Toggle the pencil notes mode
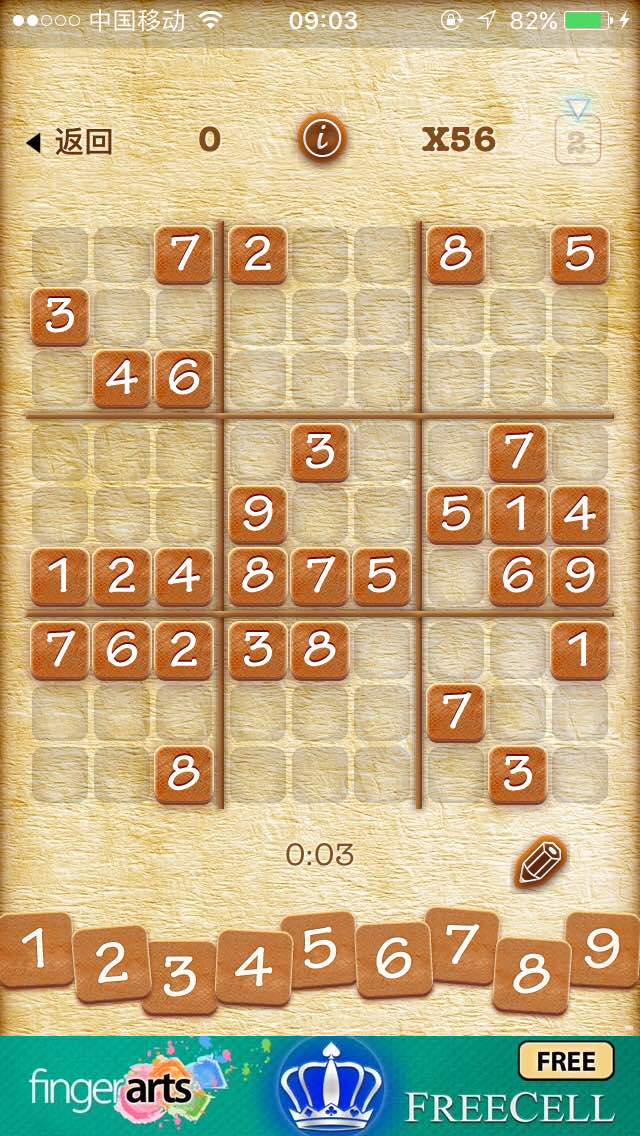Viewport: 640px width, 1136px height. [x=541, y=863]
